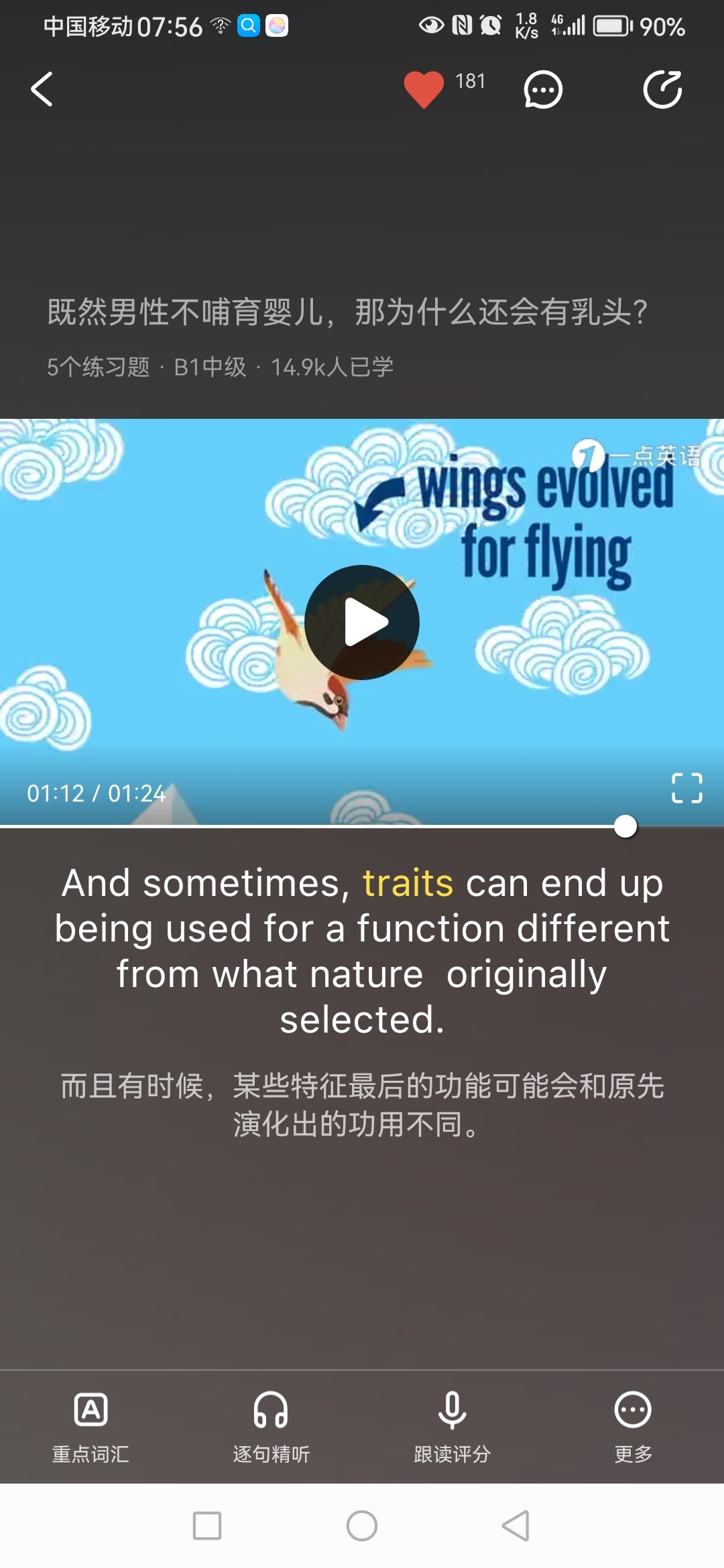The height and width of the screenshot is (1568, 724).
Task: Go back using the top-left arrow
Action: click(x=42, y=89)
